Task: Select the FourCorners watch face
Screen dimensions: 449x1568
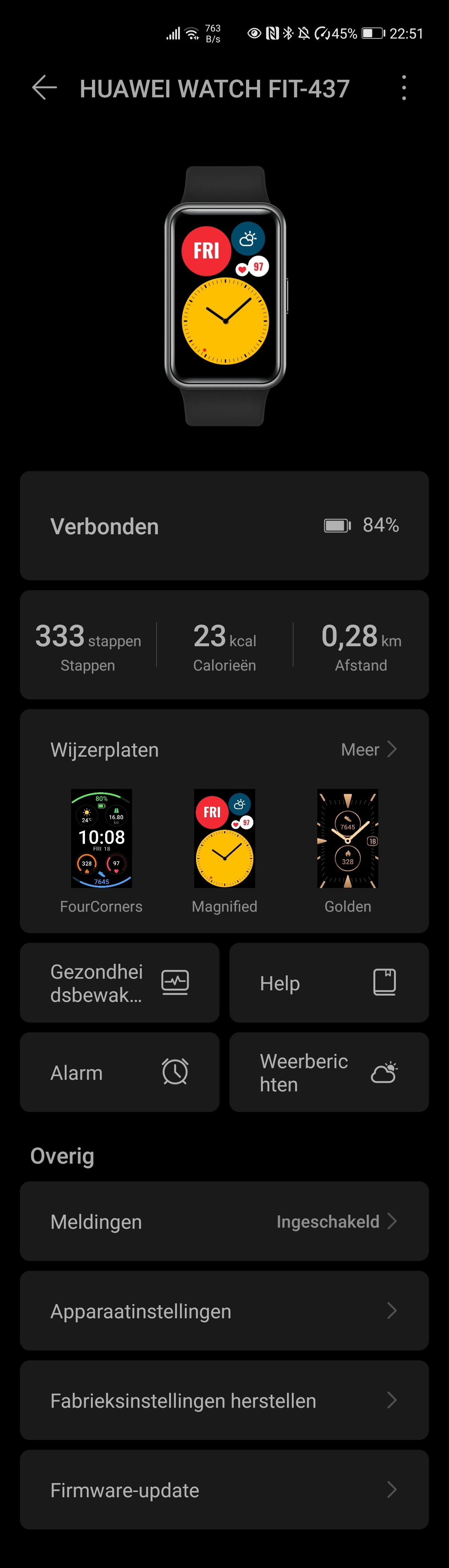Action: pyautogui.click(x=102, y=839)
